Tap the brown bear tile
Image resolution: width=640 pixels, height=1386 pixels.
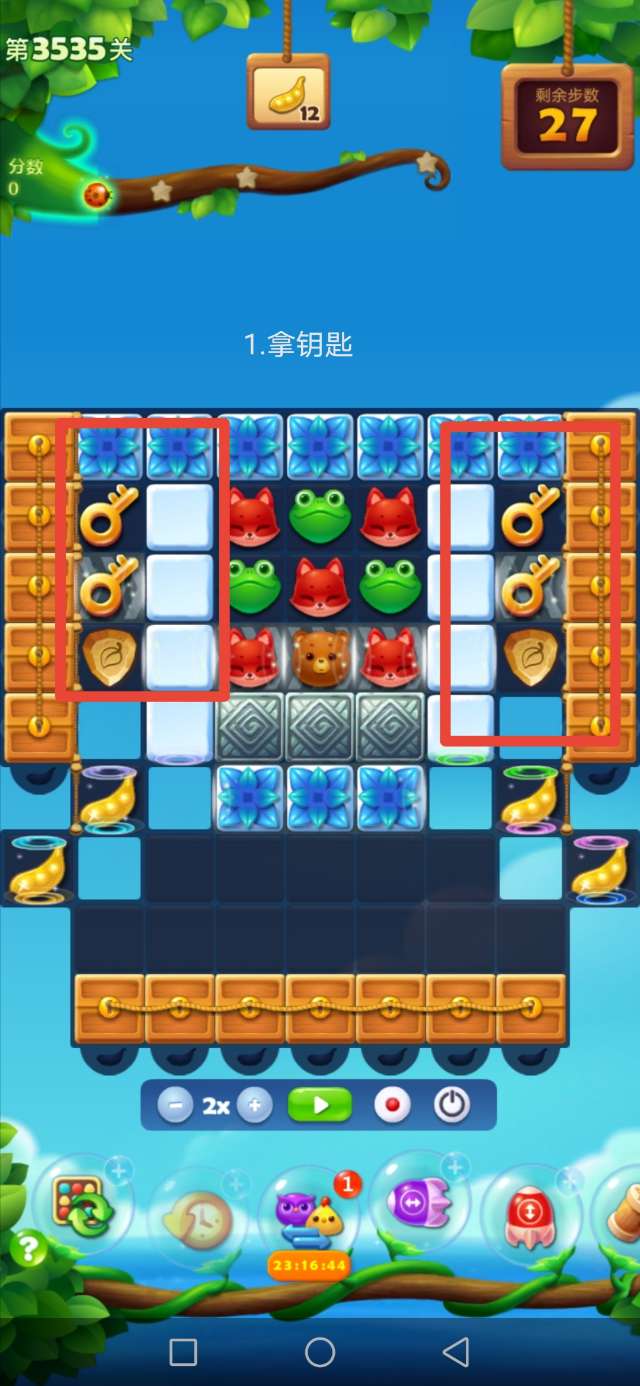[320, 657]
